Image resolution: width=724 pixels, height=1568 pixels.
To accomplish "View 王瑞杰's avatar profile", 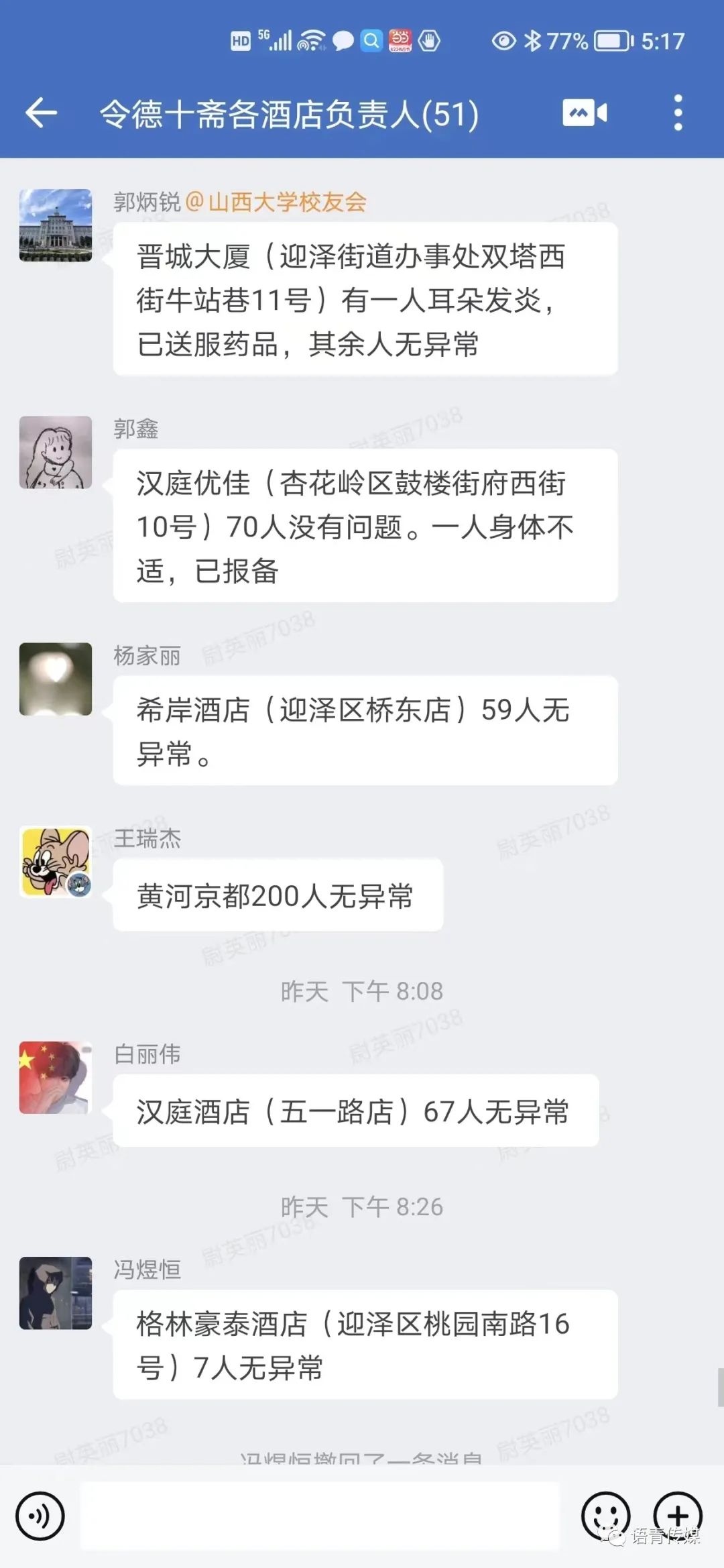I will point(56,862).
